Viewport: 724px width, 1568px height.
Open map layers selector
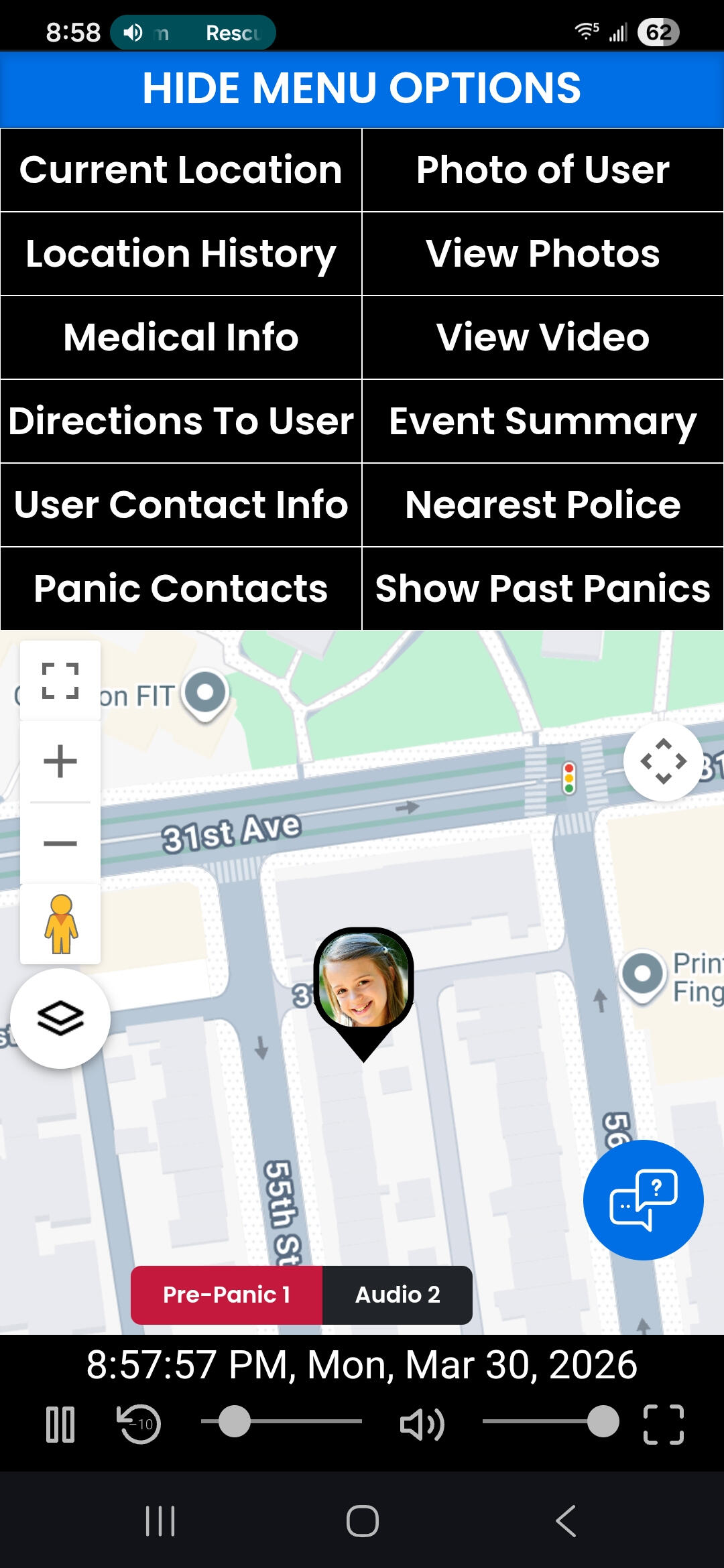coord(60,1018)
